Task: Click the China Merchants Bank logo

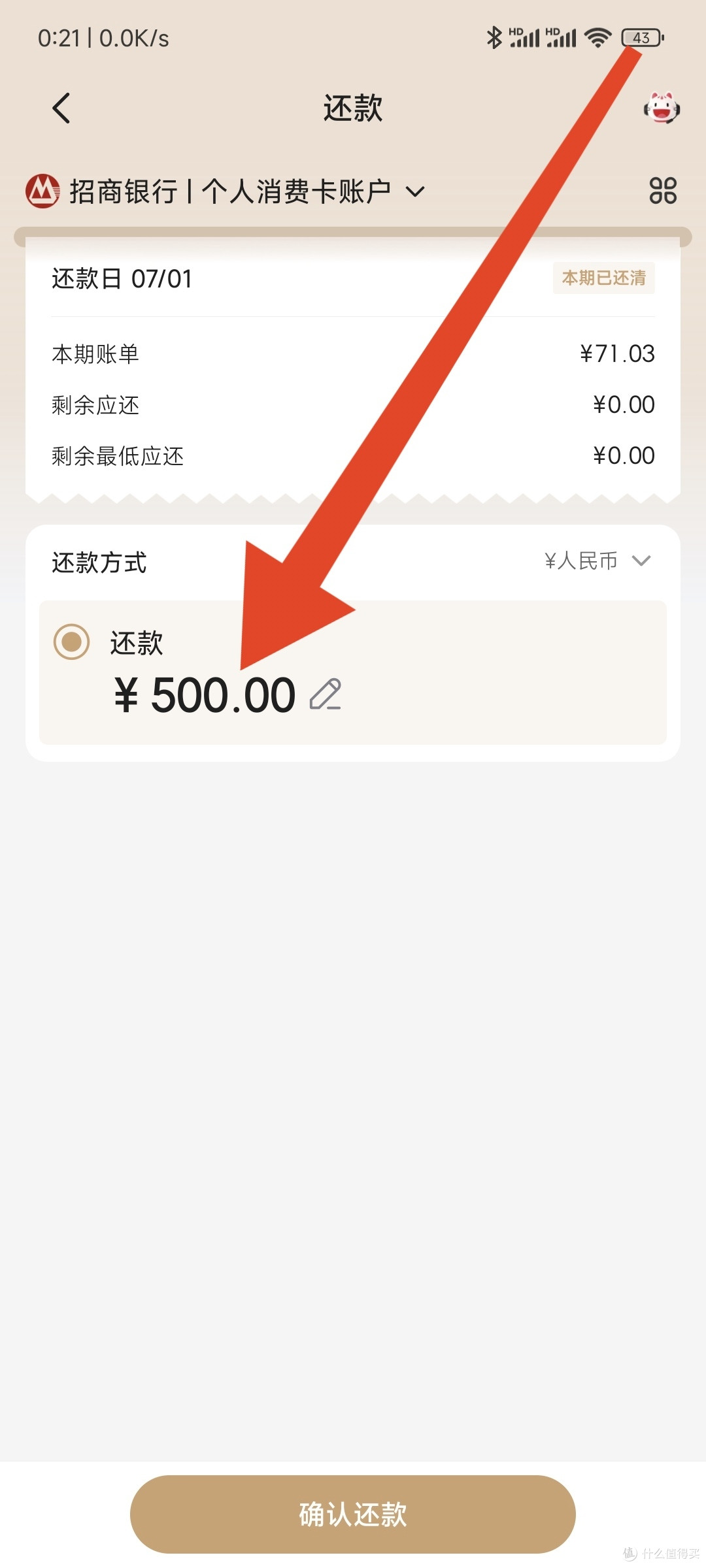Action: (41, 190)
